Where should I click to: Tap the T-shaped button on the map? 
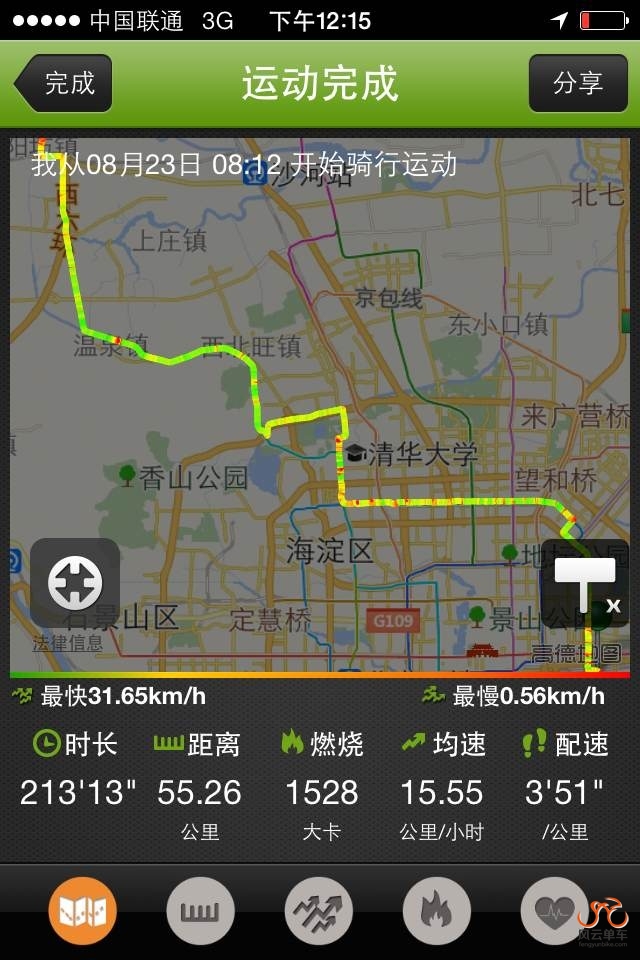click(x=585, y=583)
